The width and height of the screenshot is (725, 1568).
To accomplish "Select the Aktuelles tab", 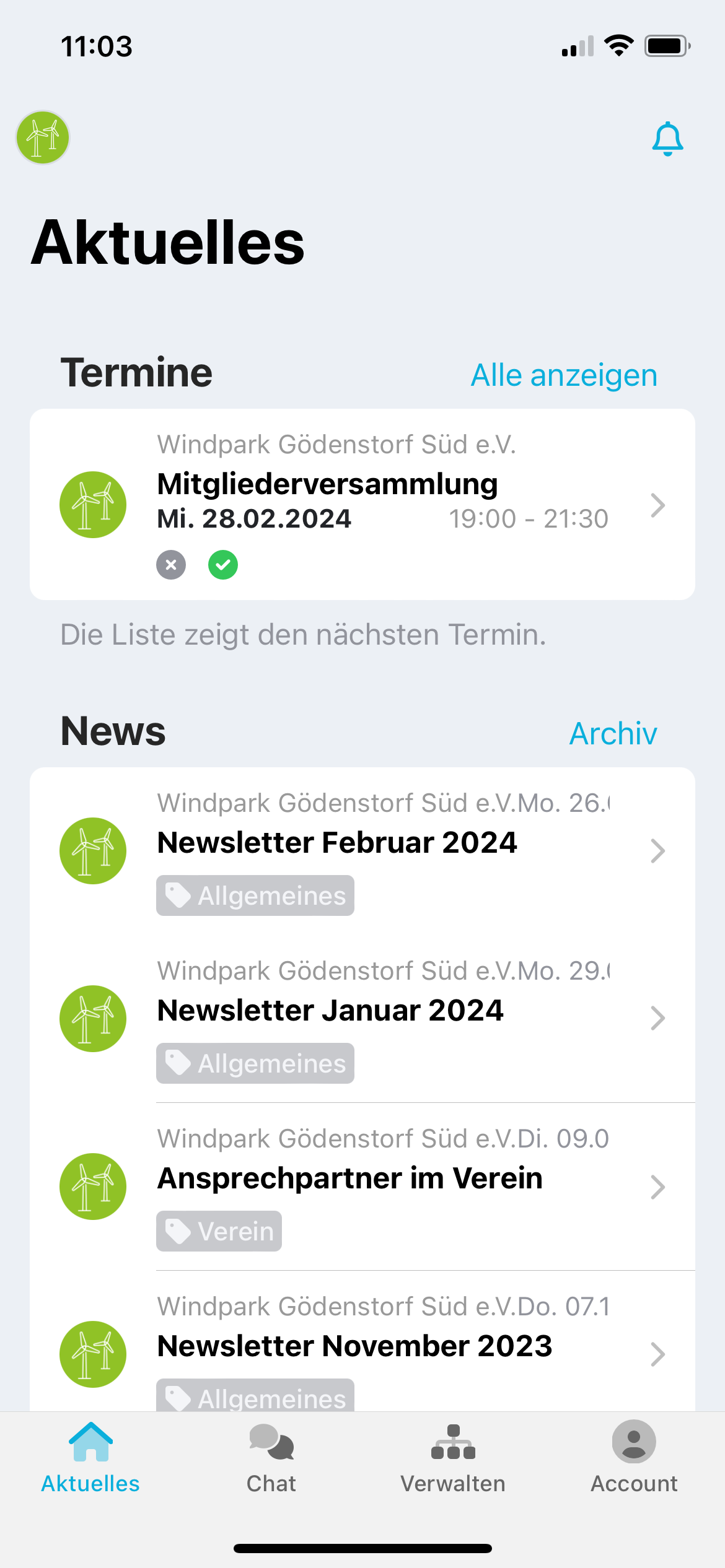I will 90,1457.
